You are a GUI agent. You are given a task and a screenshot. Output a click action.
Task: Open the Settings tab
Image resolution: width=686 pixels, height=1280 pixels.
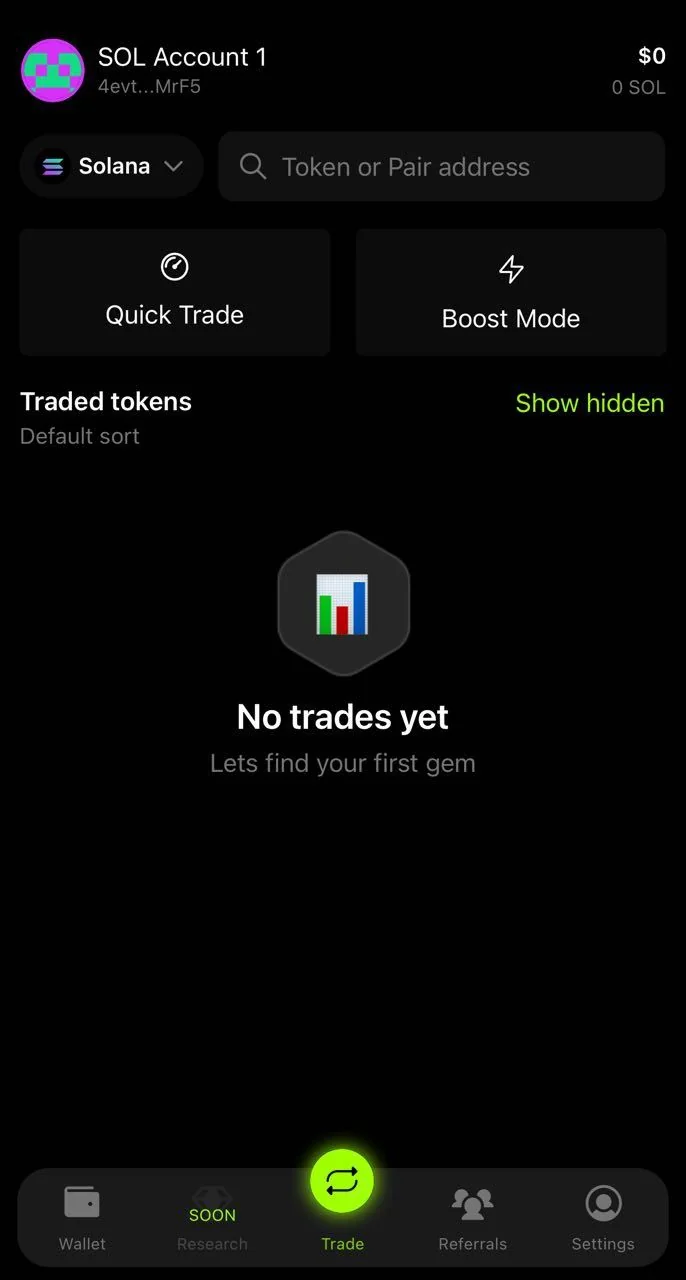click(603, 1218)
